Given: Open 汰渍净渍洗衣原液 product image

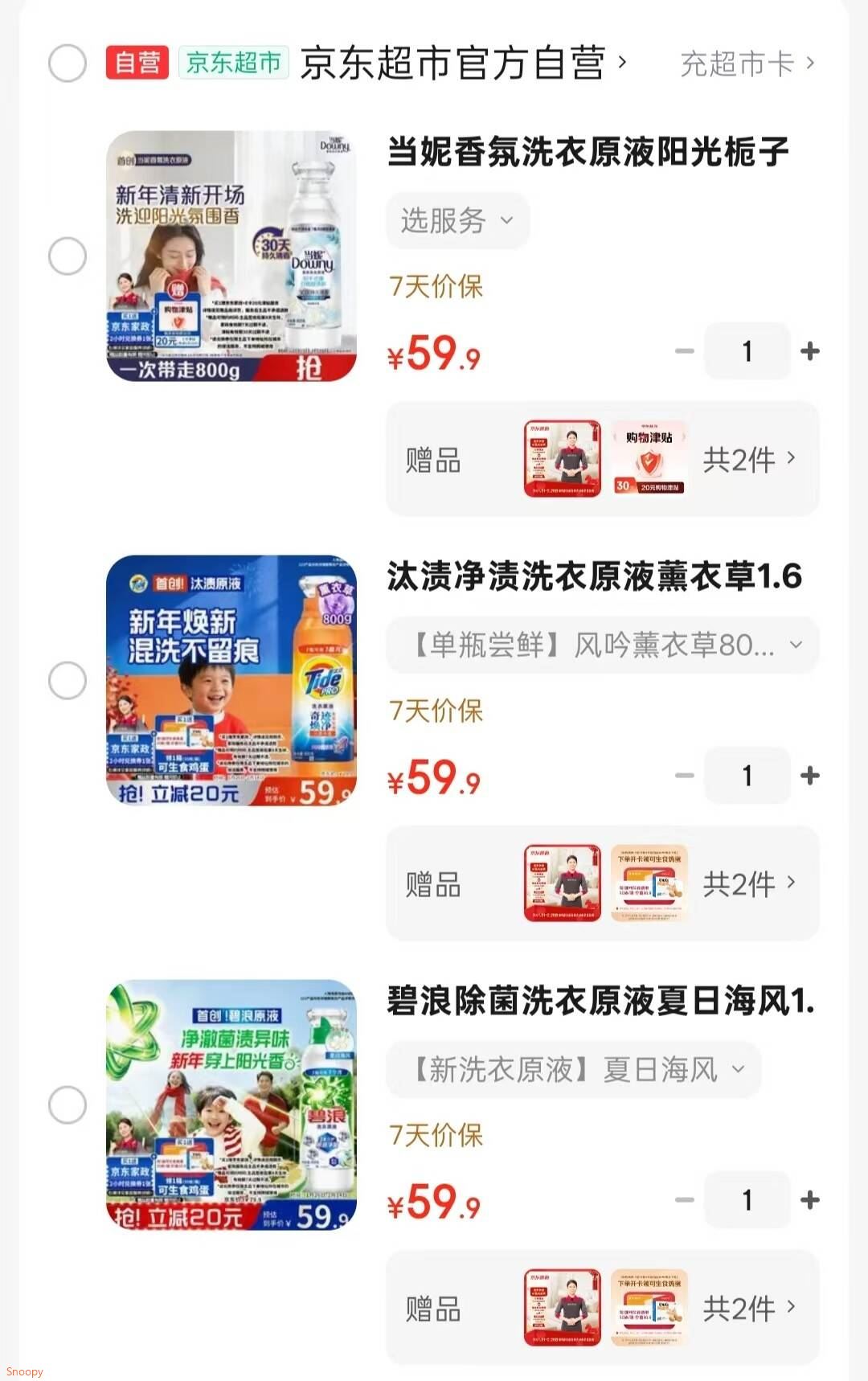Looking at the screenshot, I should (231, 680).
